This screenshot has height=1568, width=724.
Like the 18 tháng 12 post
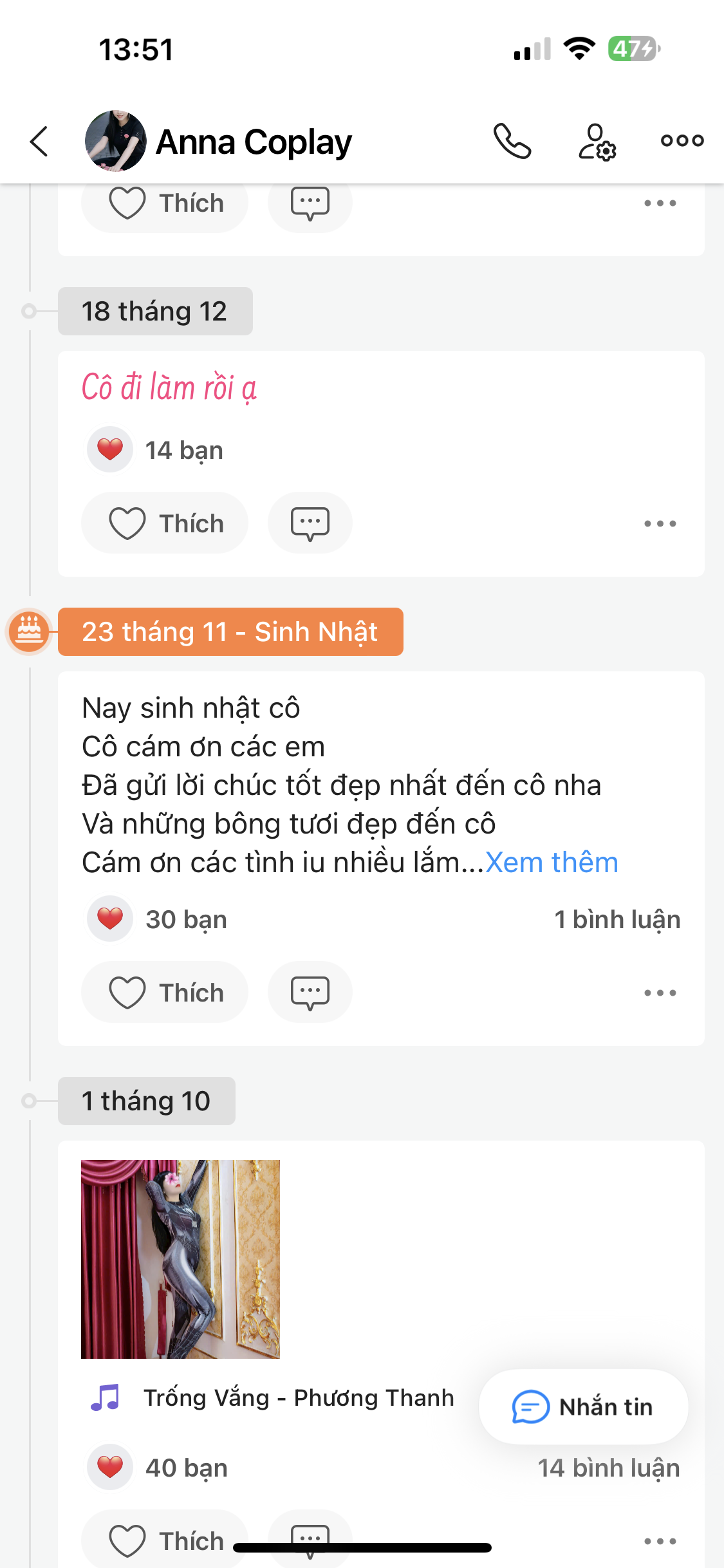165,523
